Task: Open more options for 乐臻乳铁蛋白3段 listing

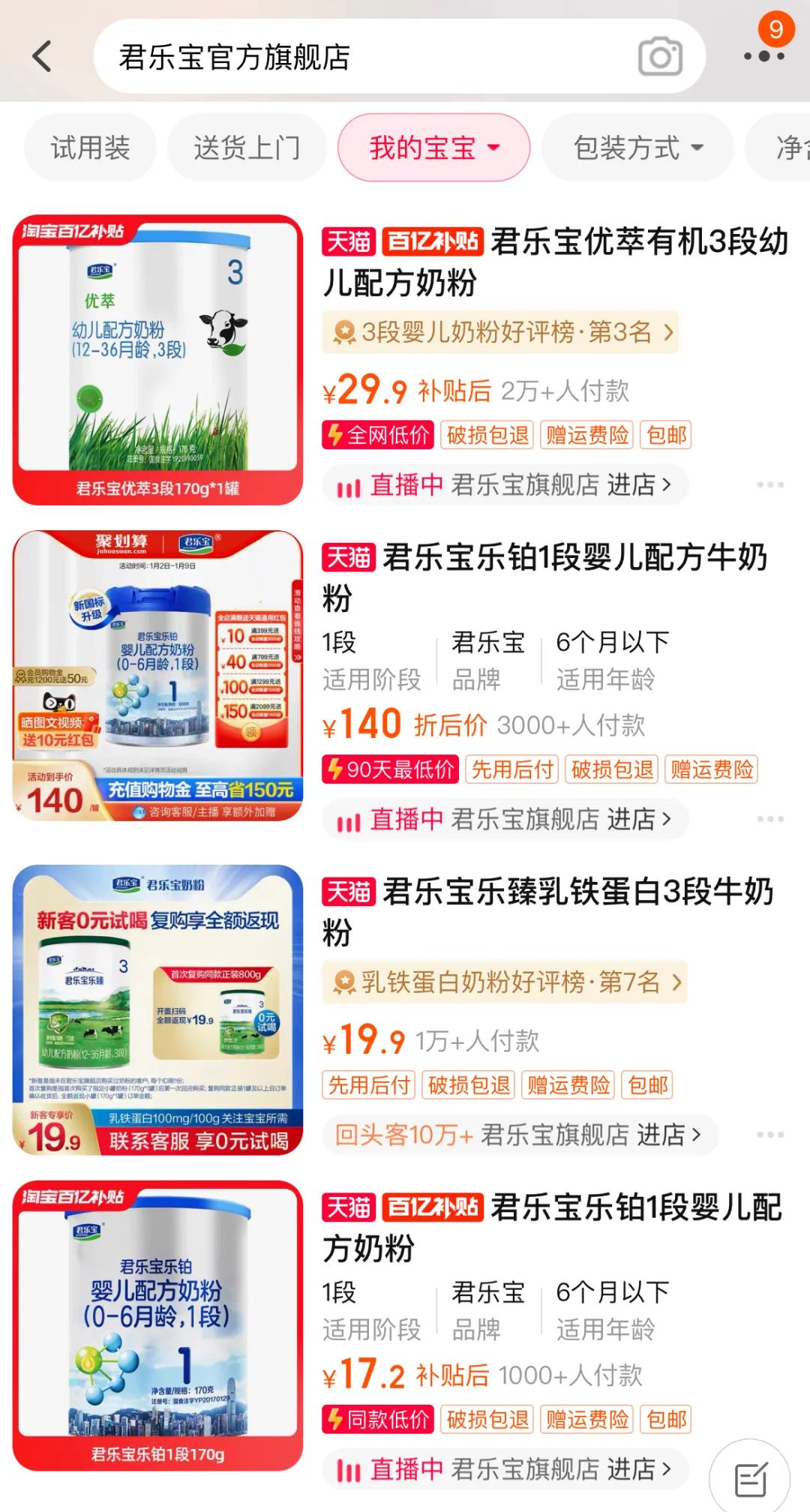Action: (769, 1135)
